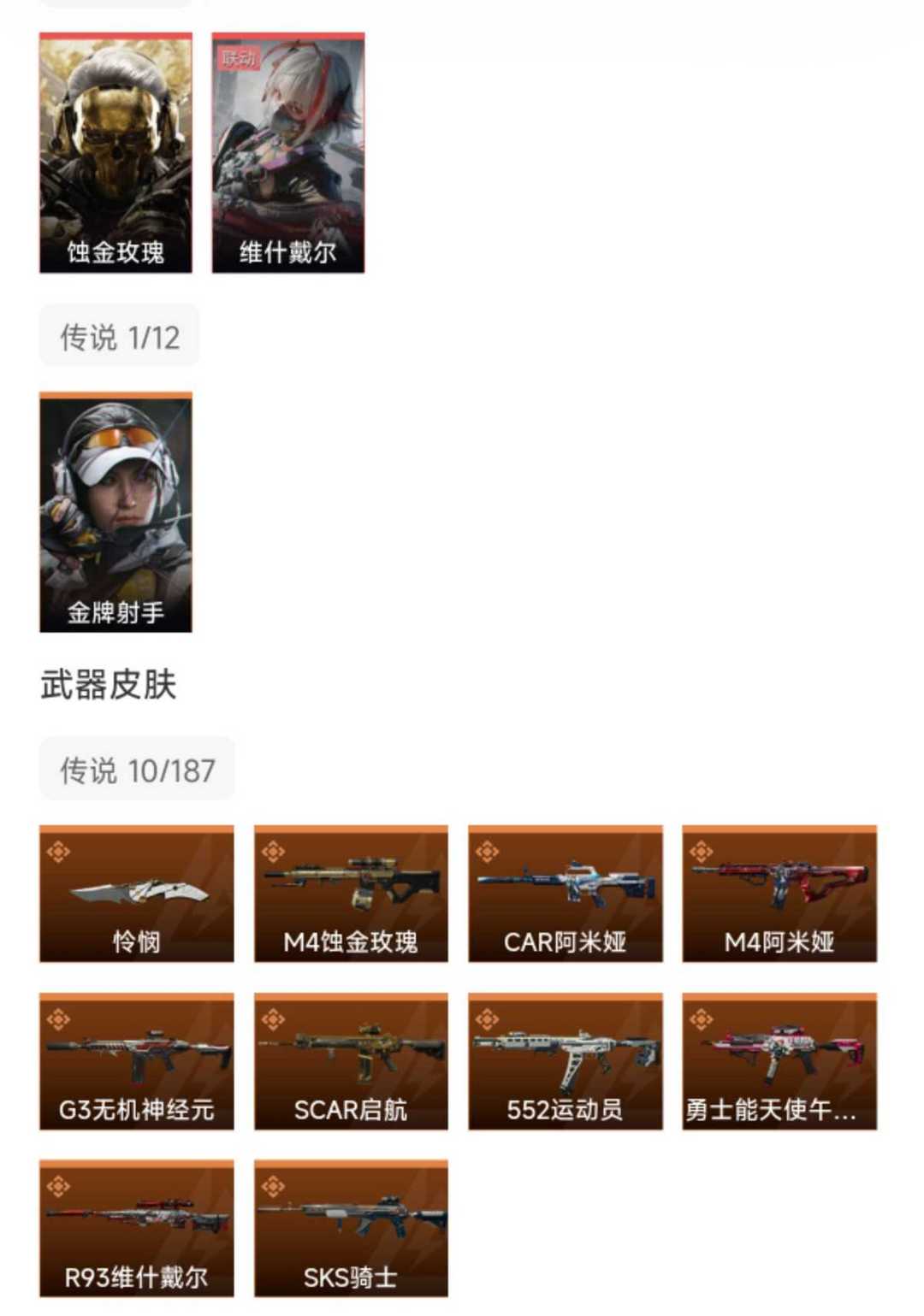
Task: Tap the R93维什戴尔 sniper skin
Action: tap(137, 1229)
